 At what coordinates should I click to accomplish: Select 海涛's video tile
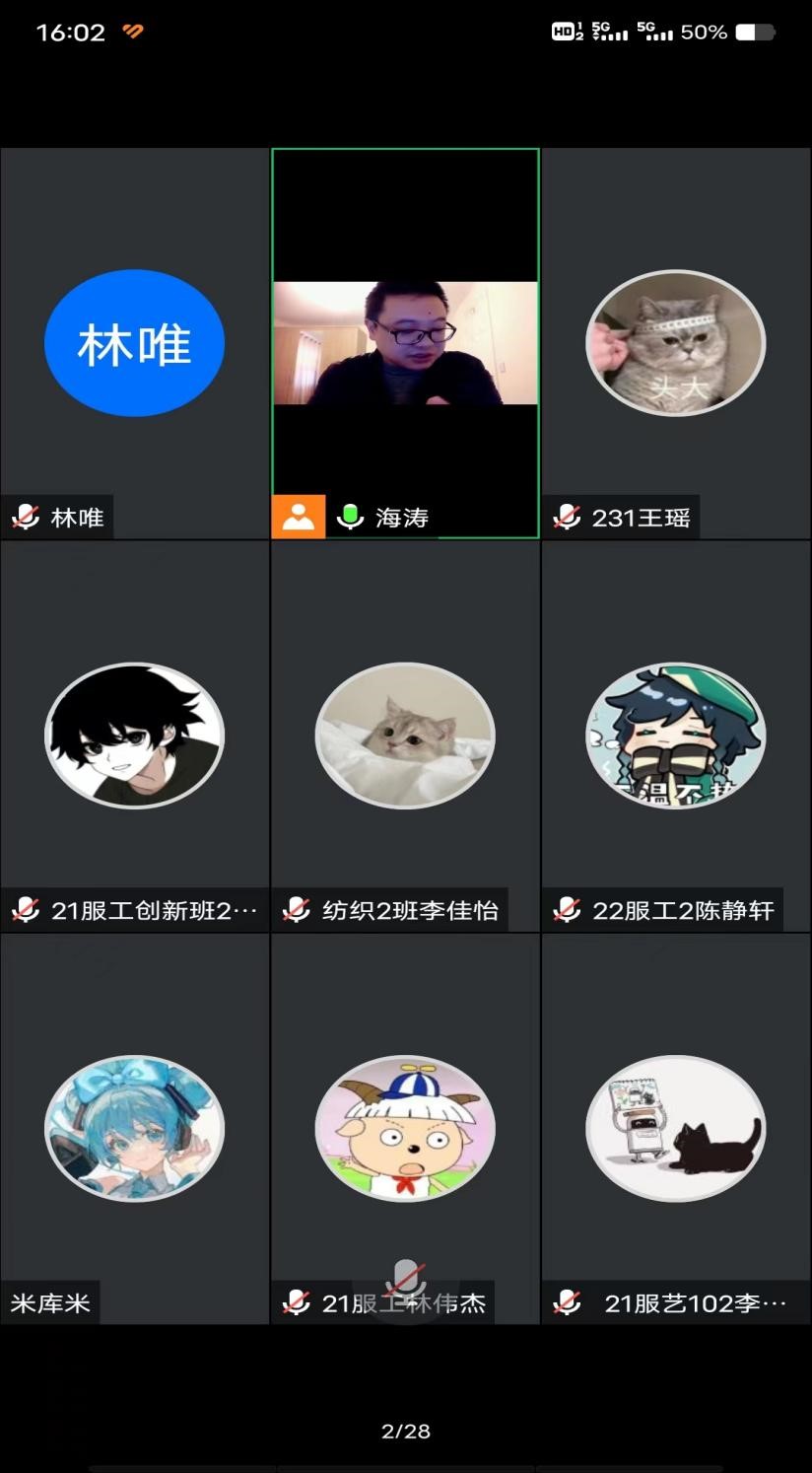[405, 343]
